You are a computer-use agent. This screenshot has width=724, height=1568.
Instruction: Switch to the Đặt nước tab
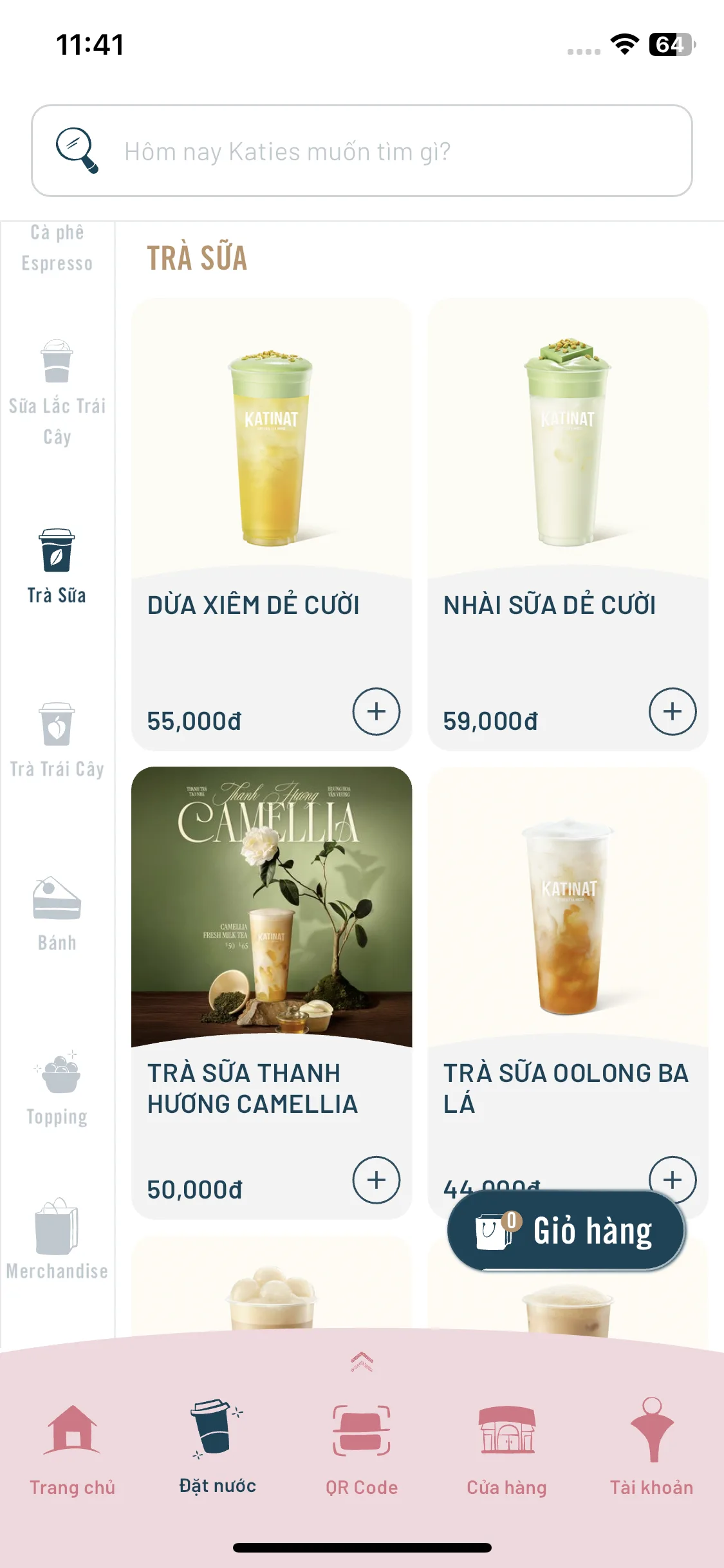point(218,1446)
